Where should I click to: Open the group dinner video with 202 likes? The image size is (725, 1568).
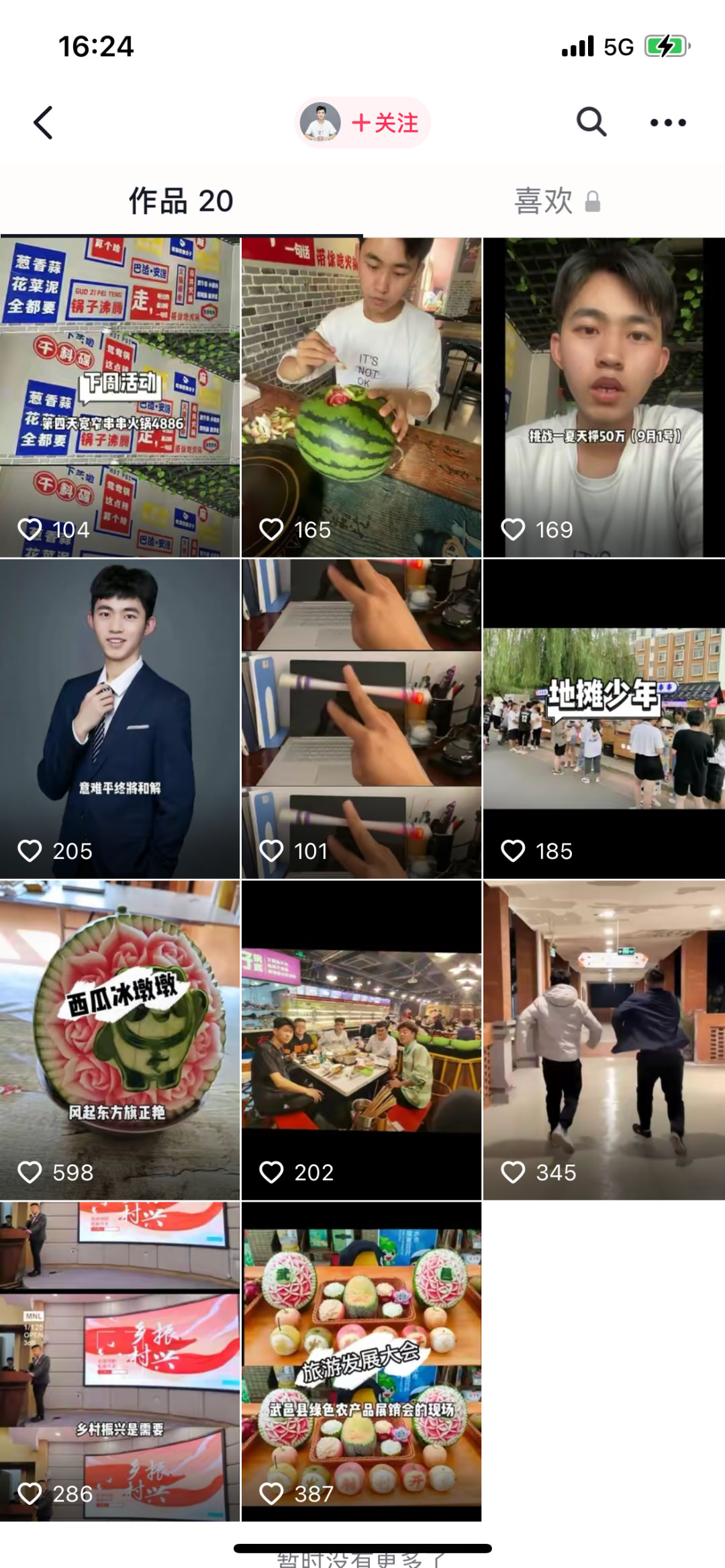click(361, 1040)
